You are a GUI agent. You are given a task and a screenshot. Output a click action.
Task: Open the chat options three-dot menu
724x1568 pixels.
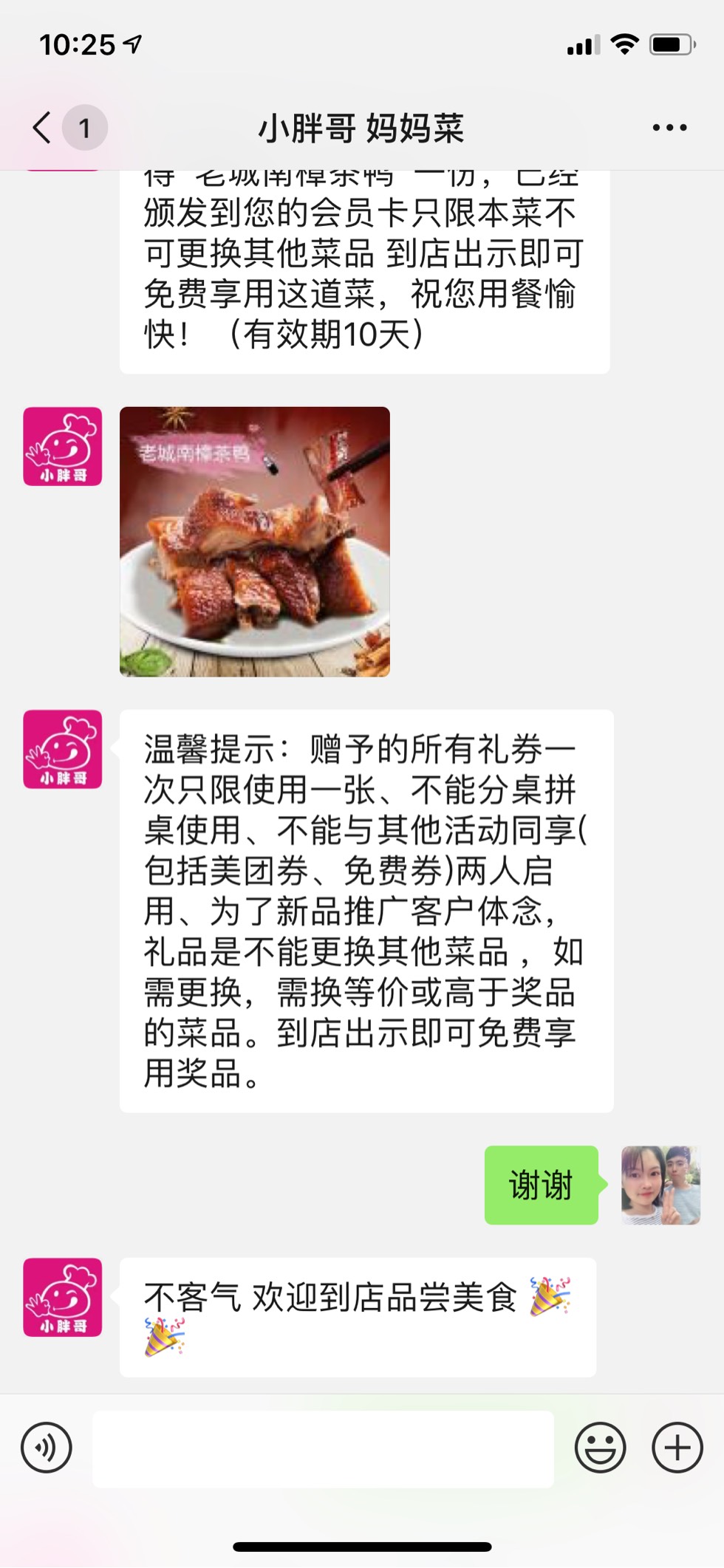669,128
